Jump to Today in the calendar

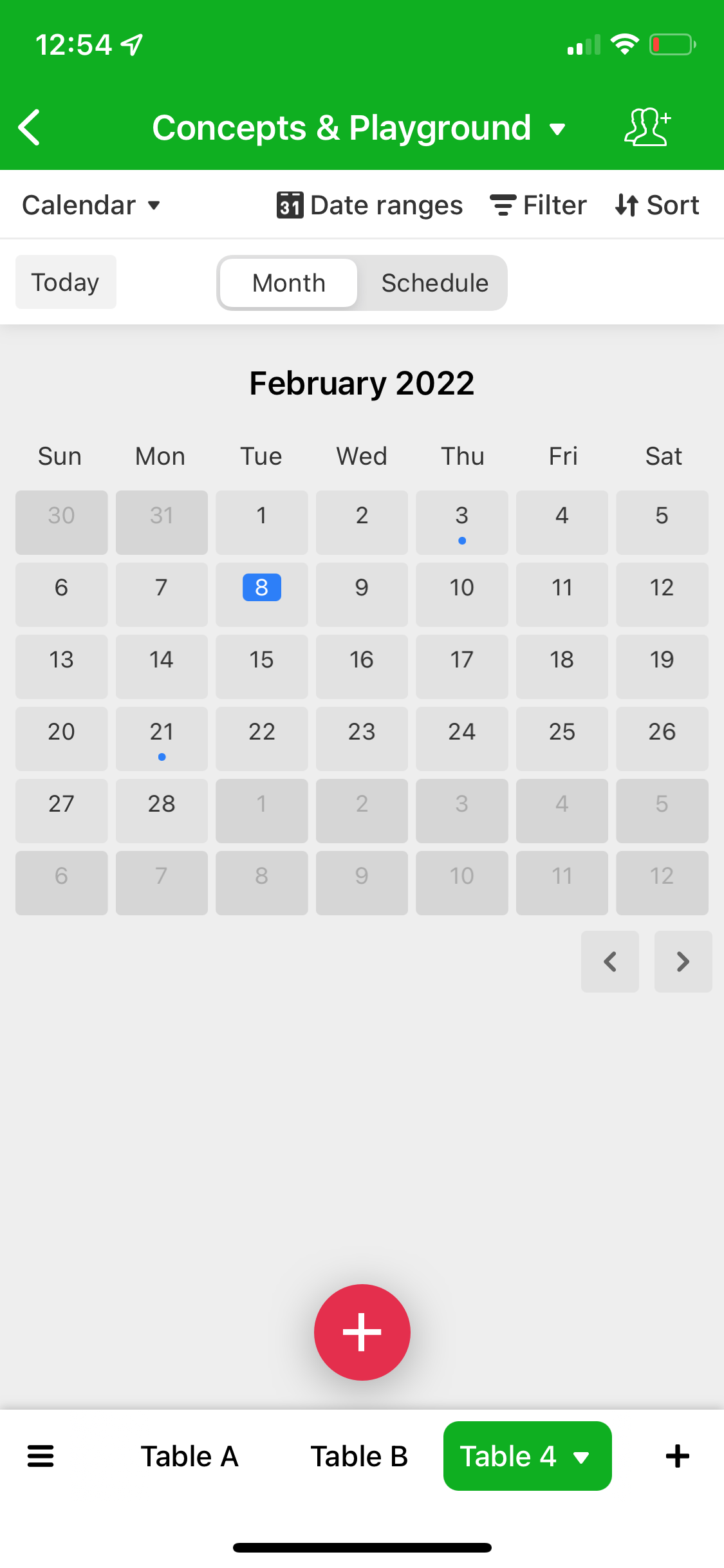coord(66,282)
